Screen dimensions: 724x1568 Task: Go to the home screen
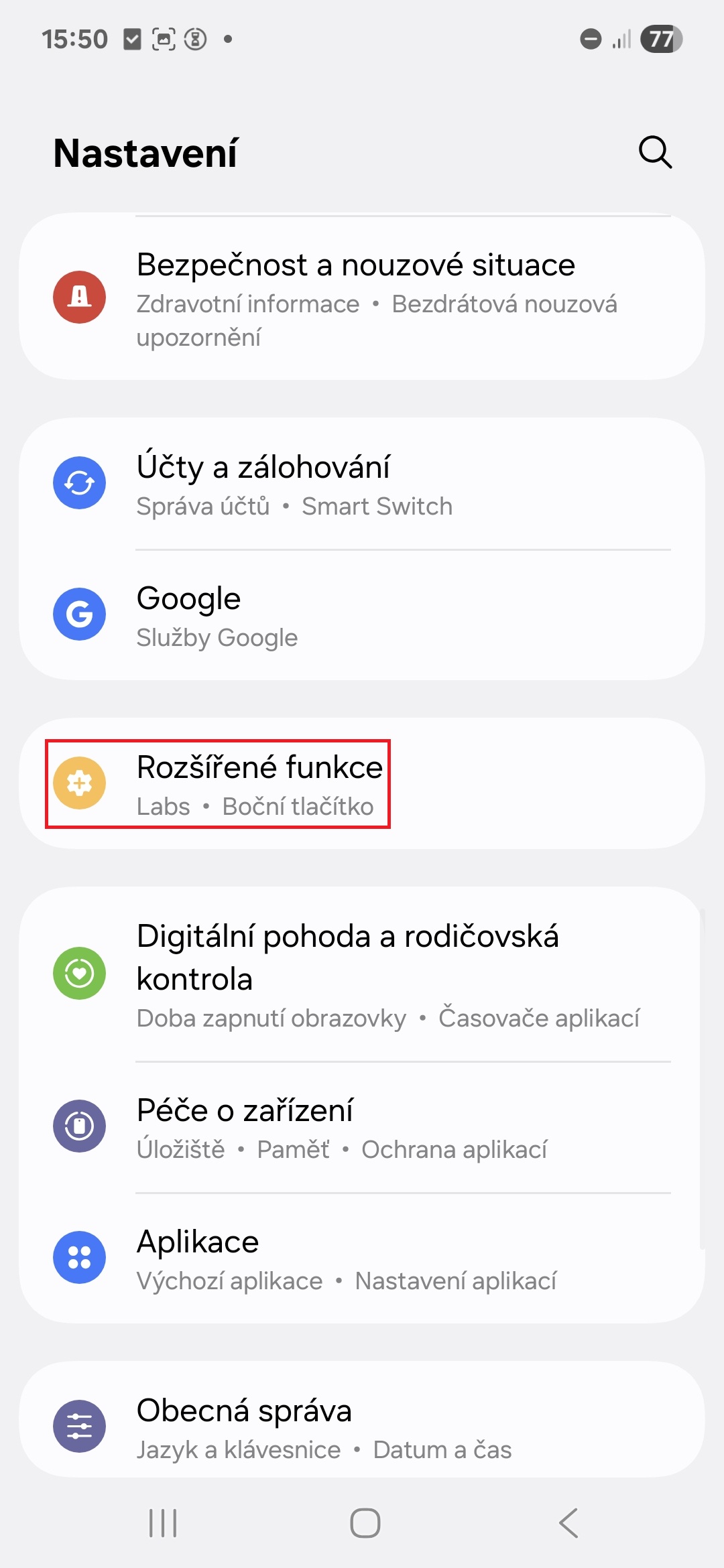pyautogui.click(x=365, y=1523)
